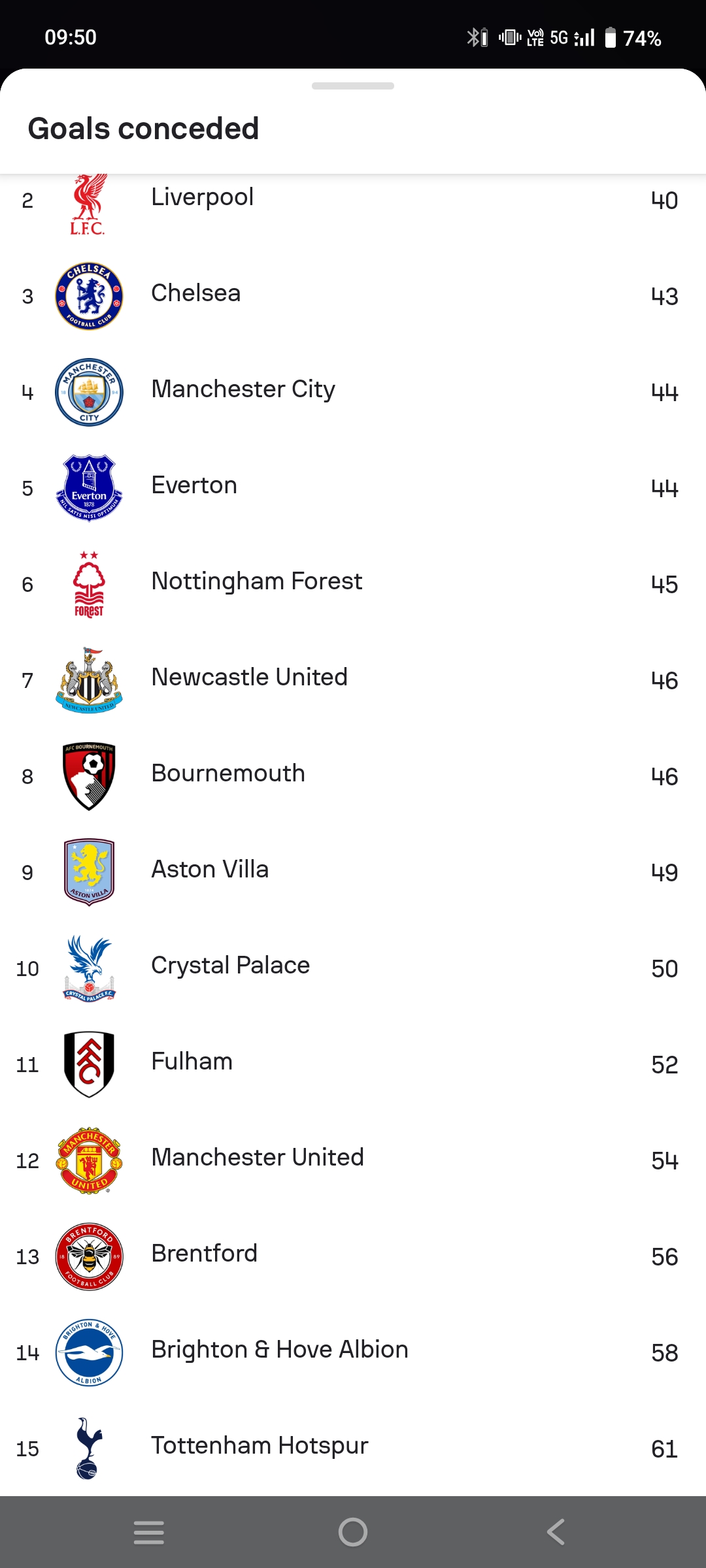The image size is (706, 1568).
Task: Open recent apps from navigation bar
Action: (x=149, y=1532)
